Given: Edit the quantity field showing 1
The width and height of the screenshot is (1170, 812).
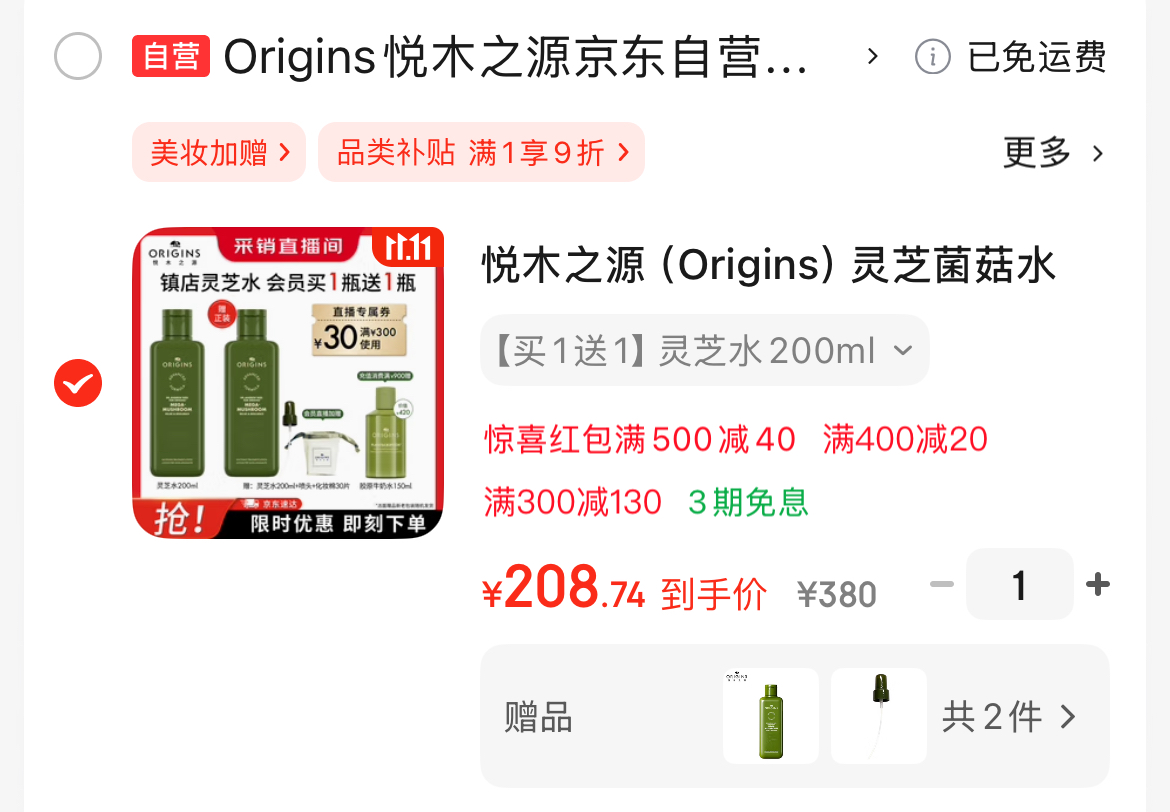Looking at the screenshot, I should 1019,584.
